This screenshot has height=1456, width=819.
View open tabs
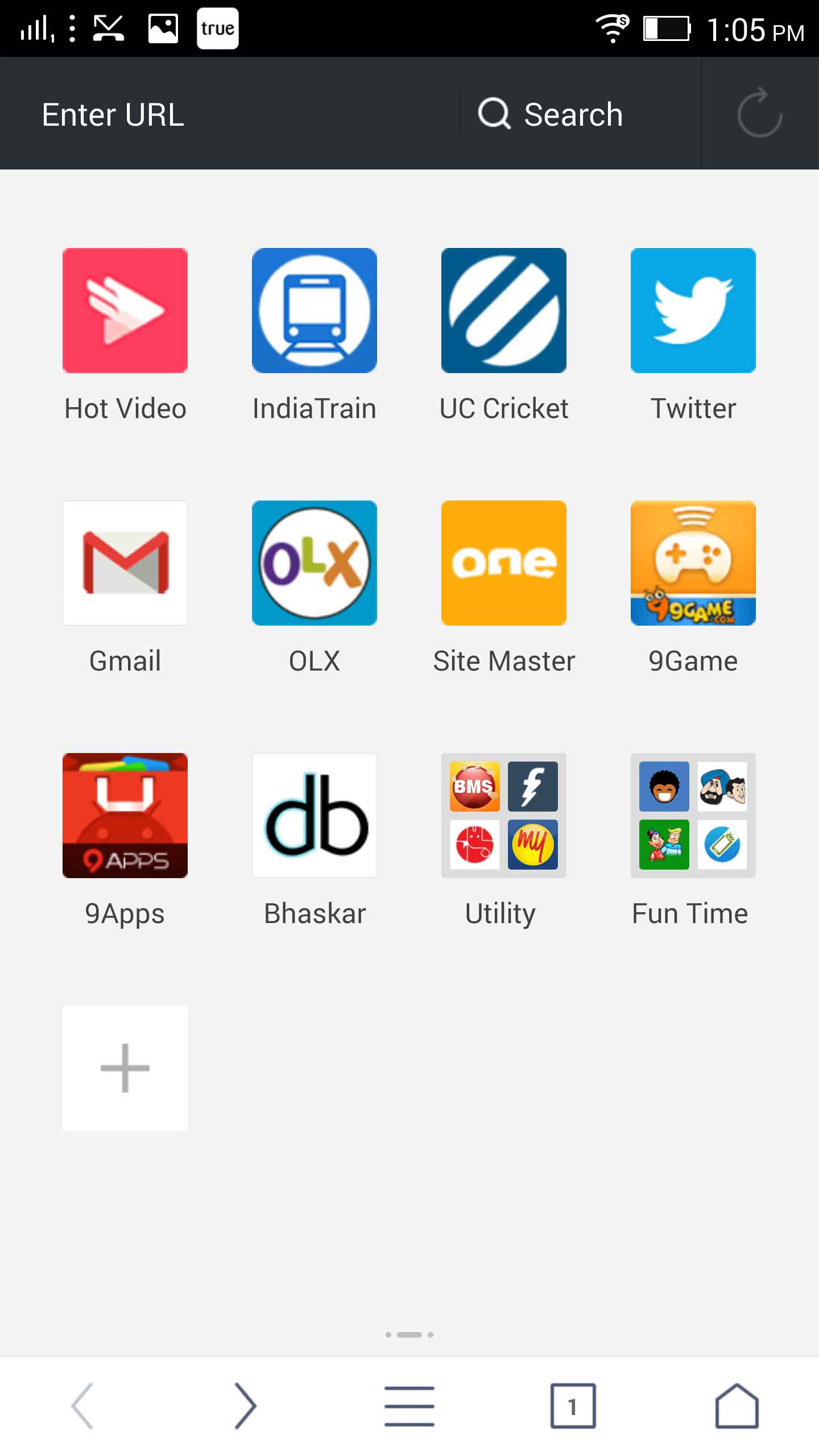coord(573,1406)
